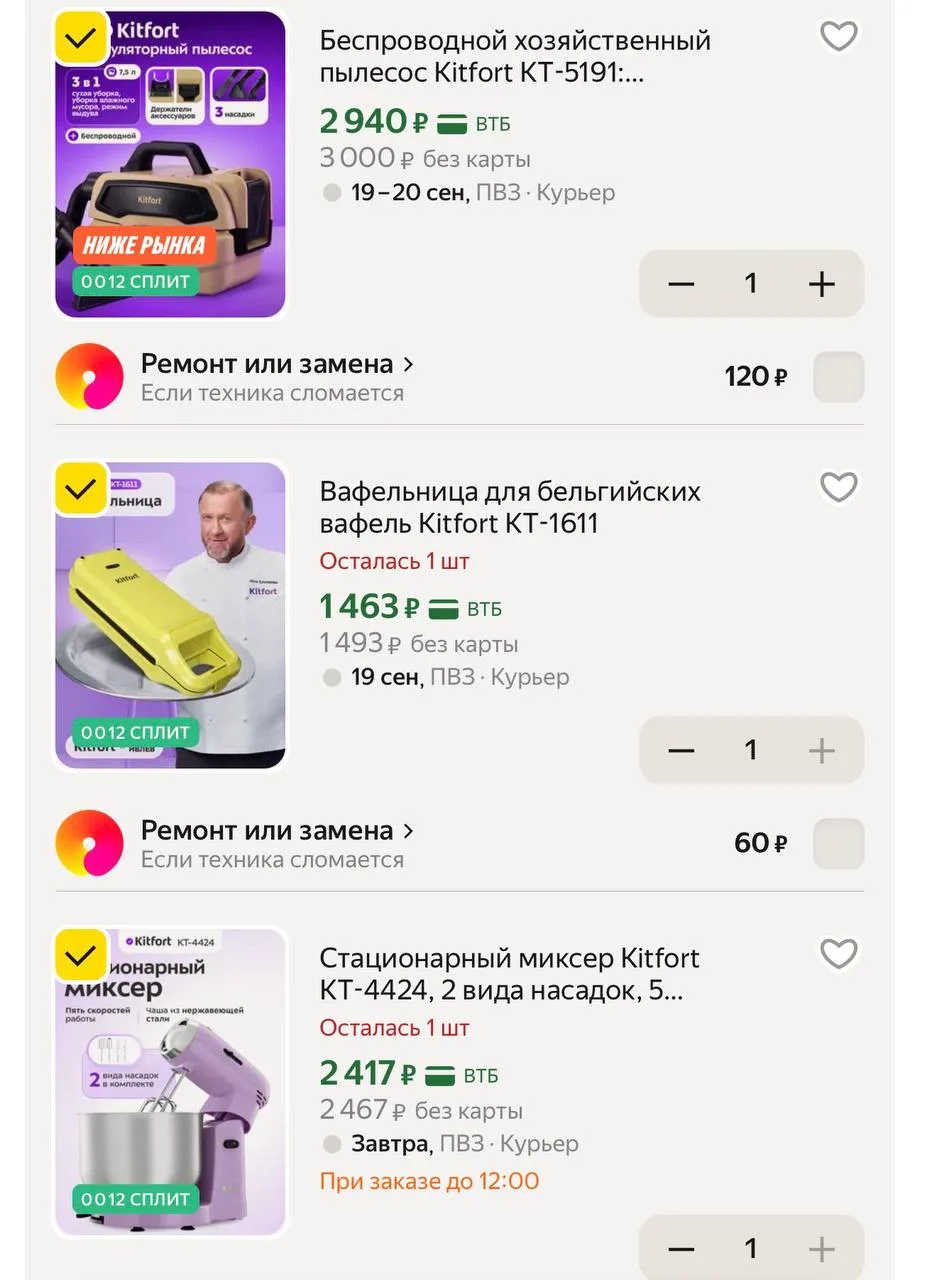
Task: Open Ремонт или замена details for vacuum
Action: point(277,364)
